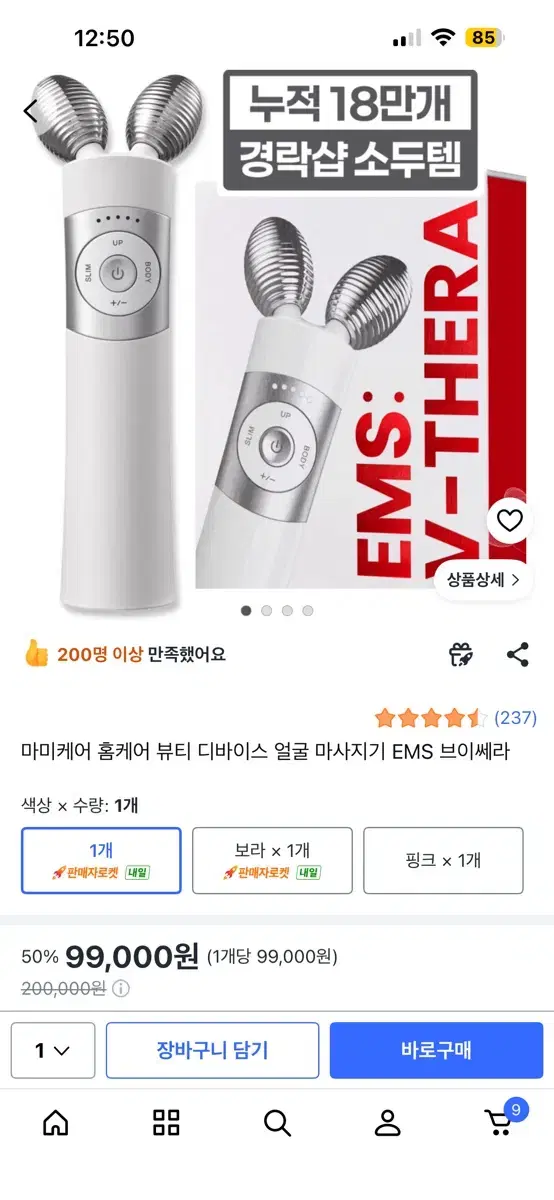Add product to wishlist with heart icon

click(x=509, y=520)
